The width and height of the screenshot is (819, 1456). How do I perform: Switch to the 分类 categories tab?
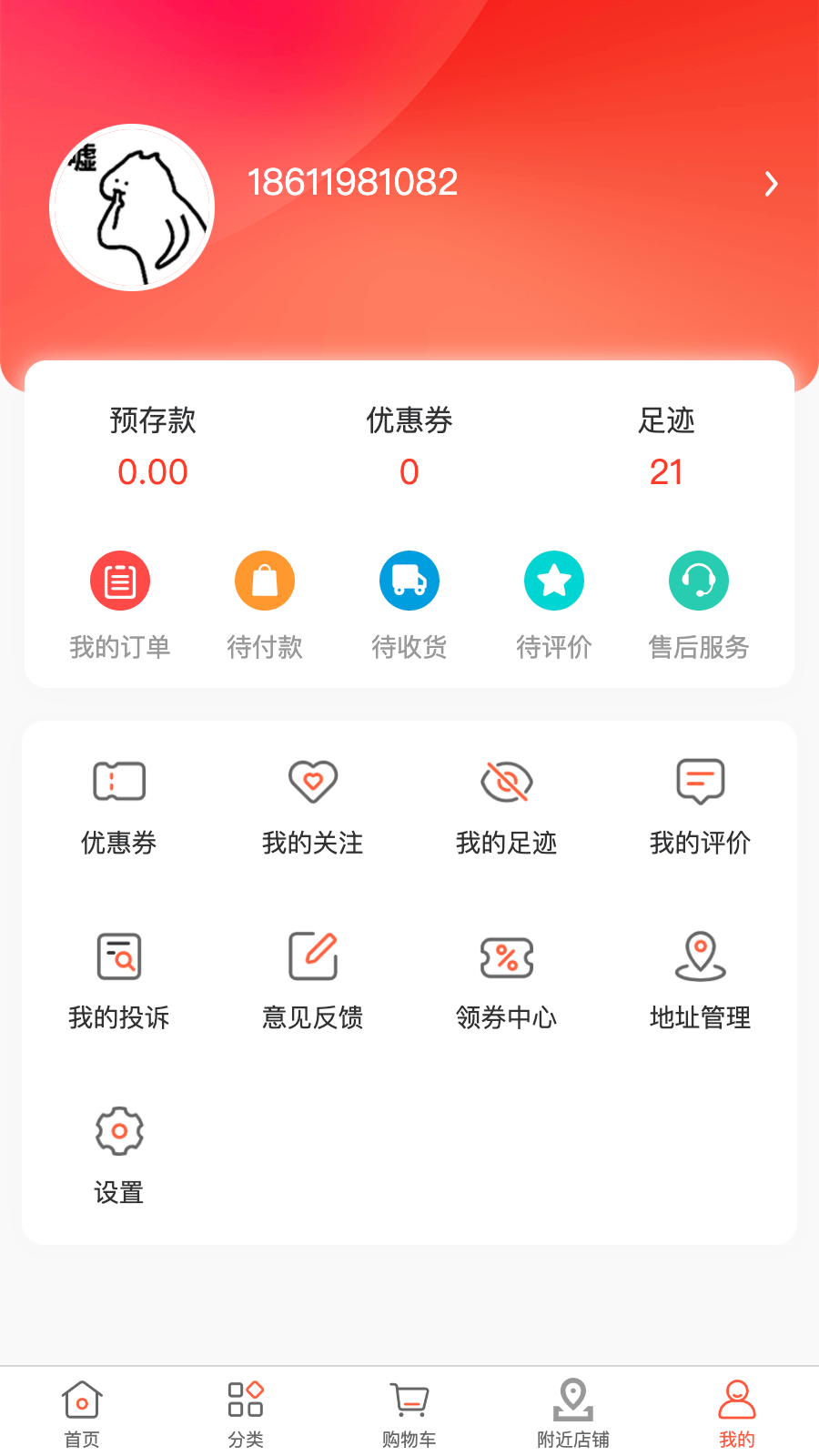[x=246, y=1413]
